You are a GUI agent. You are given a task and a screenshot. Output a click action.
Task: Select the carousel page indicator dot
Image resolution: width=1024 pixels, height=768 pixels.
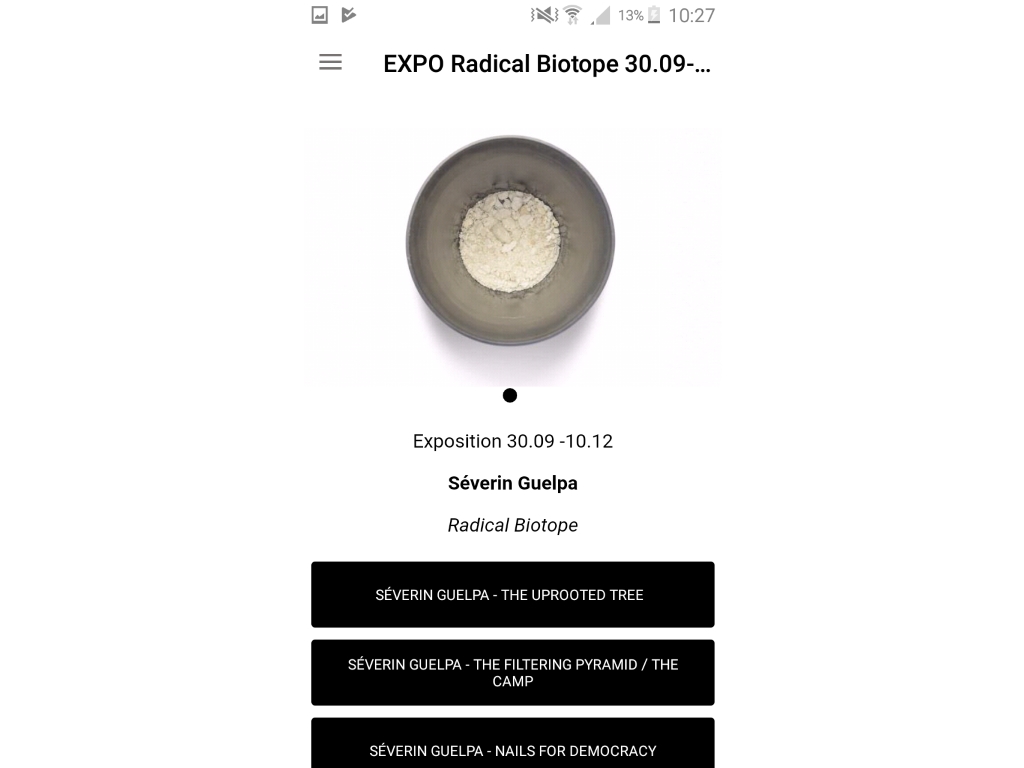[510, 396]
